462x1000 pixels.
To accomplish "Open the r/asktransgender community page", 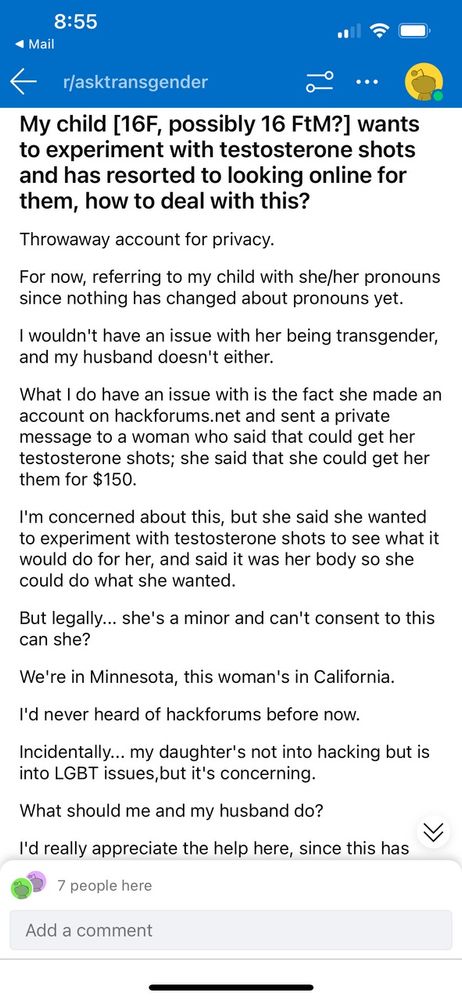I will (135, 82).
